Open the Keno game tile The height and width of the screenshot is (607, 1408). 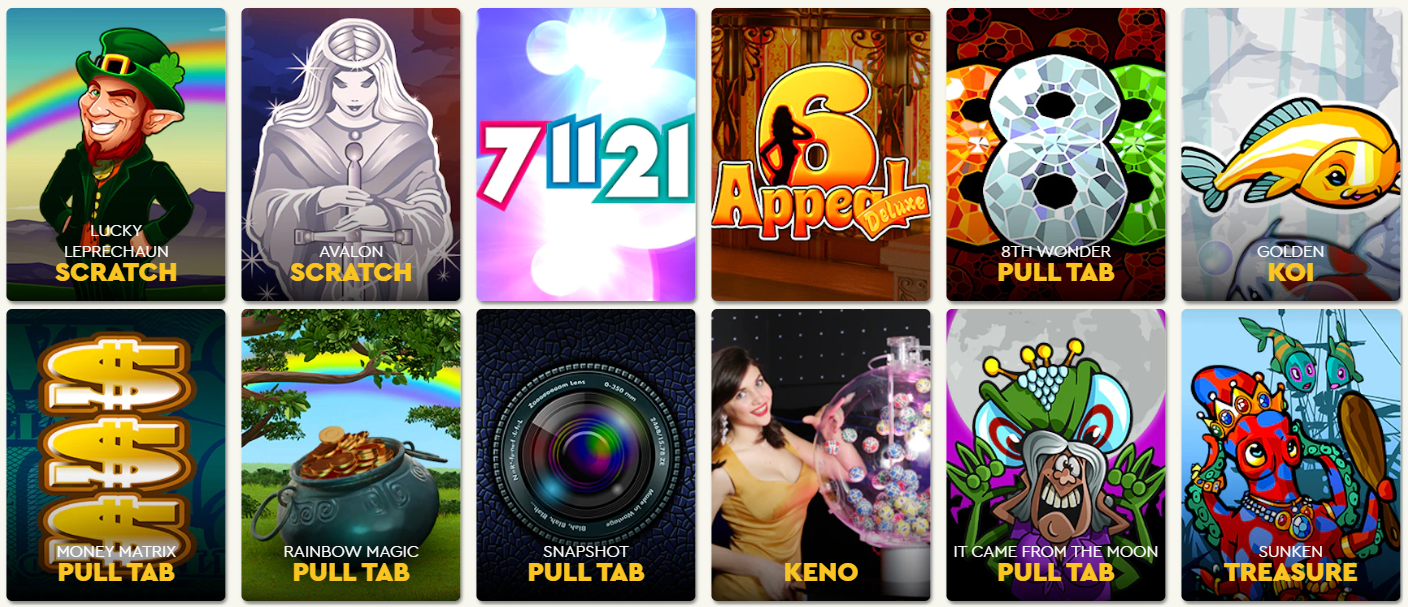[x=821, y=455]
